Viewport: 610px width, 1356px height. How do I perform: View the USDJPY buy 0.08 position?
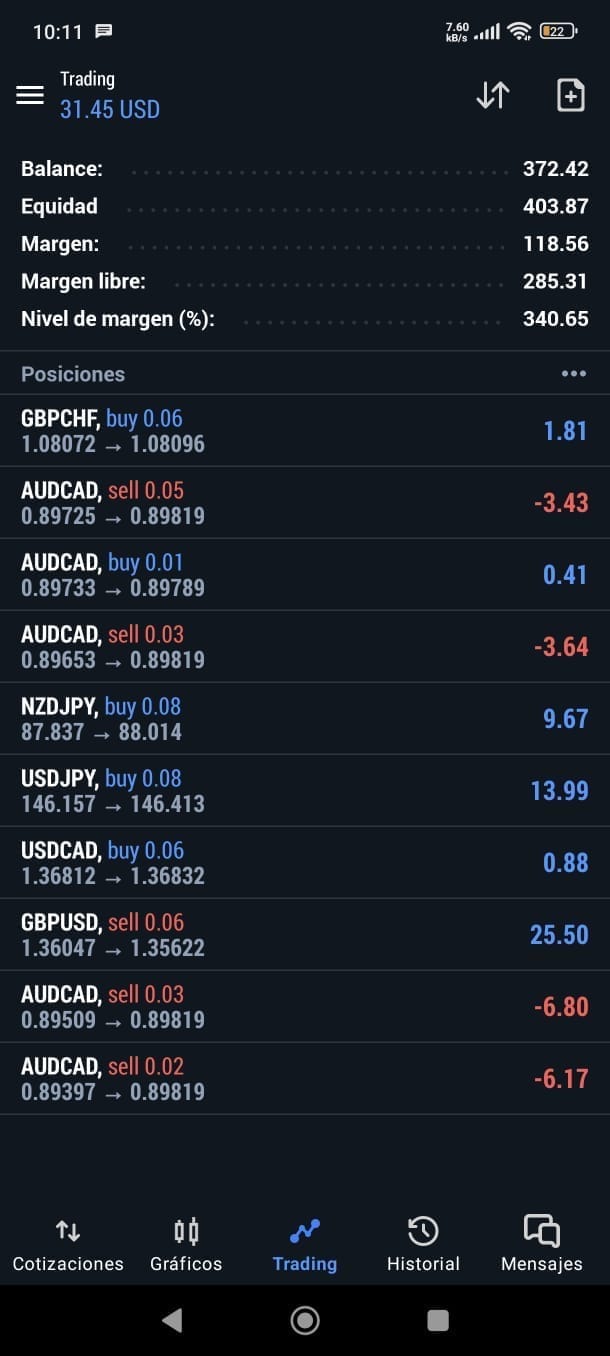tap(305, 791)
